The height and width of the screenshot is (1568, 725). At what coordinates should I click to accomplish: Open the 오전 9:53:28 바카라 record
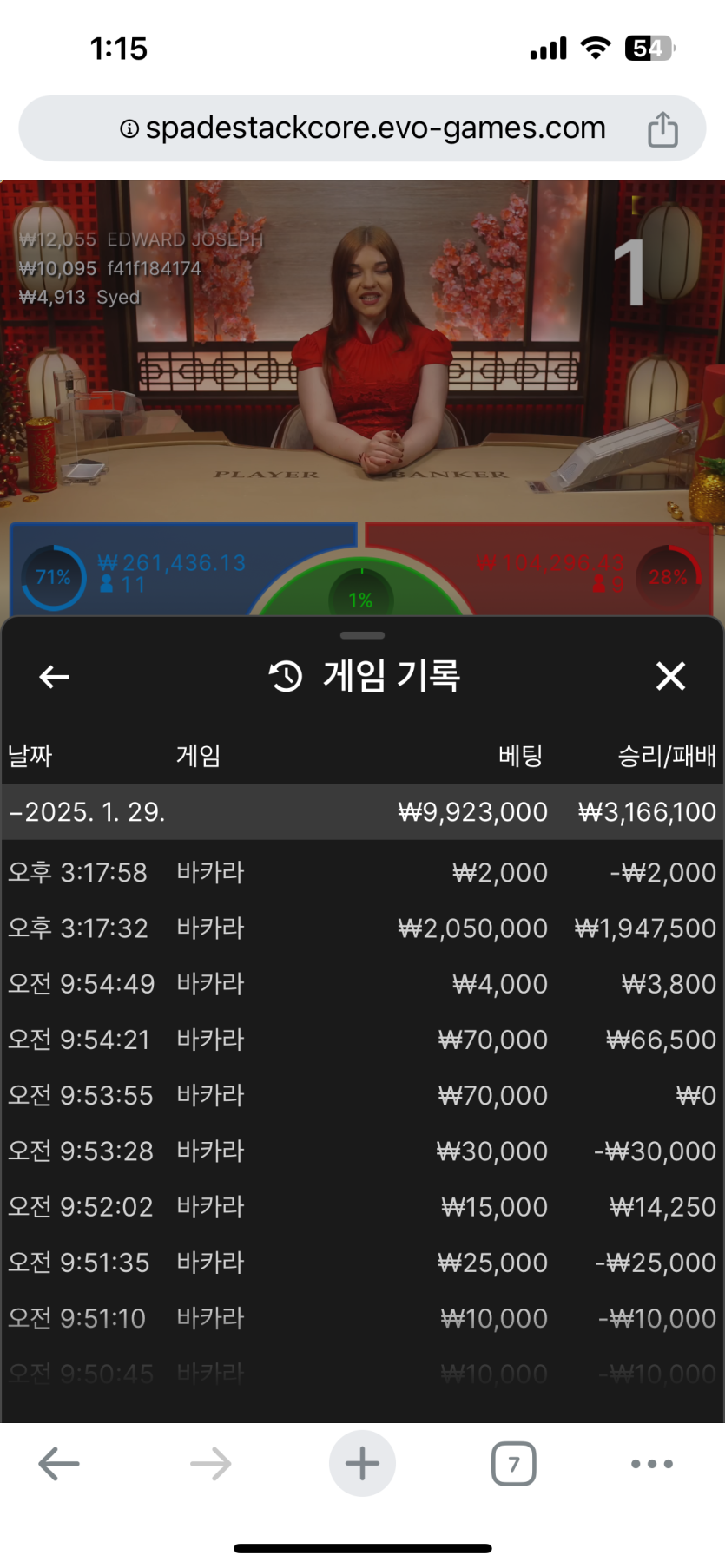coord(362,1151)
